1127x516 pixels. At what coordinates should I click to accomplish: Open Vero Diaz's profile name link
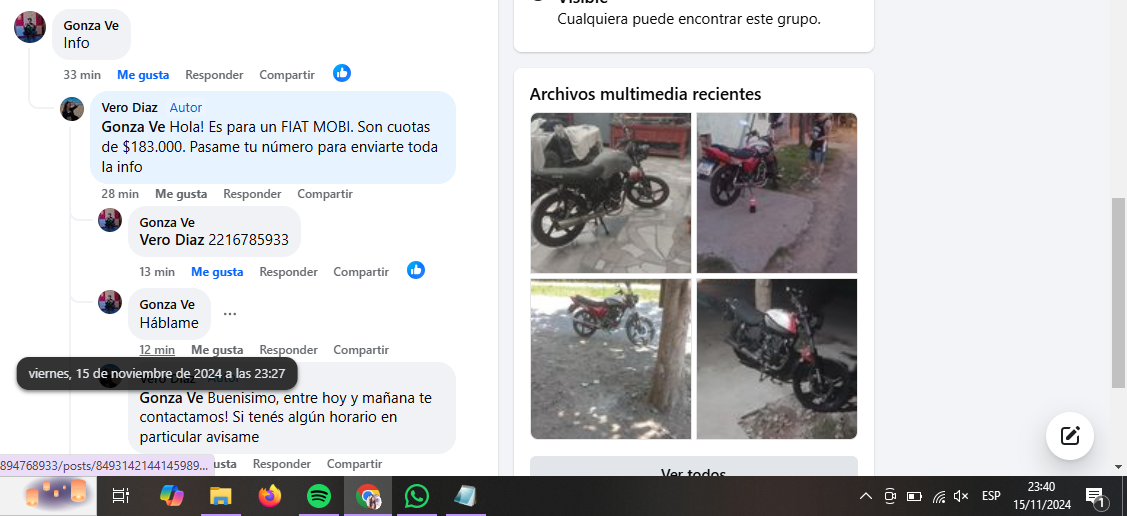[x=129, y=107]
